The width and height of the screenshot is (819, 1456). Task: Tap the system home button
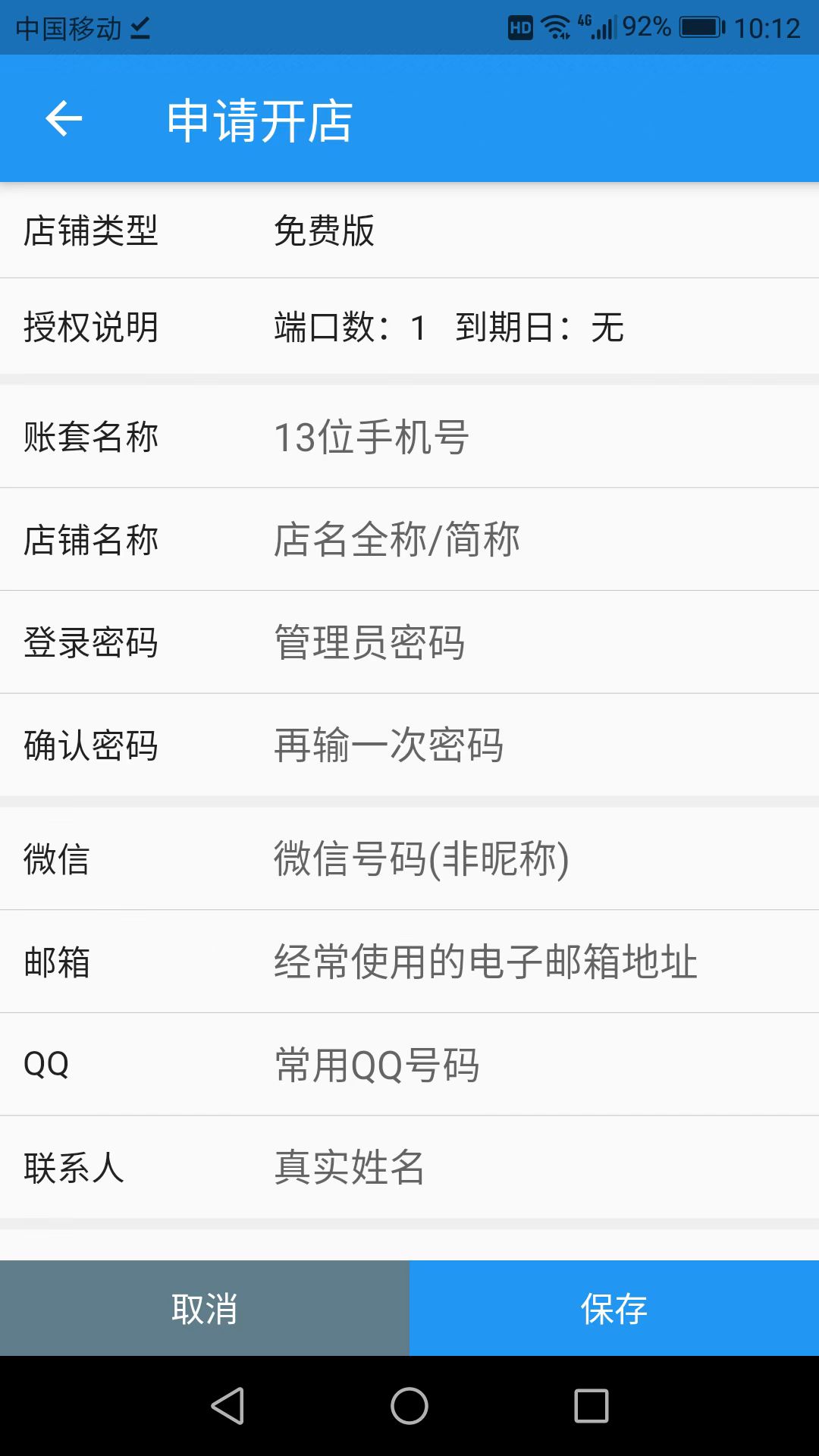pyautogui.click(x=409, y=1406)
